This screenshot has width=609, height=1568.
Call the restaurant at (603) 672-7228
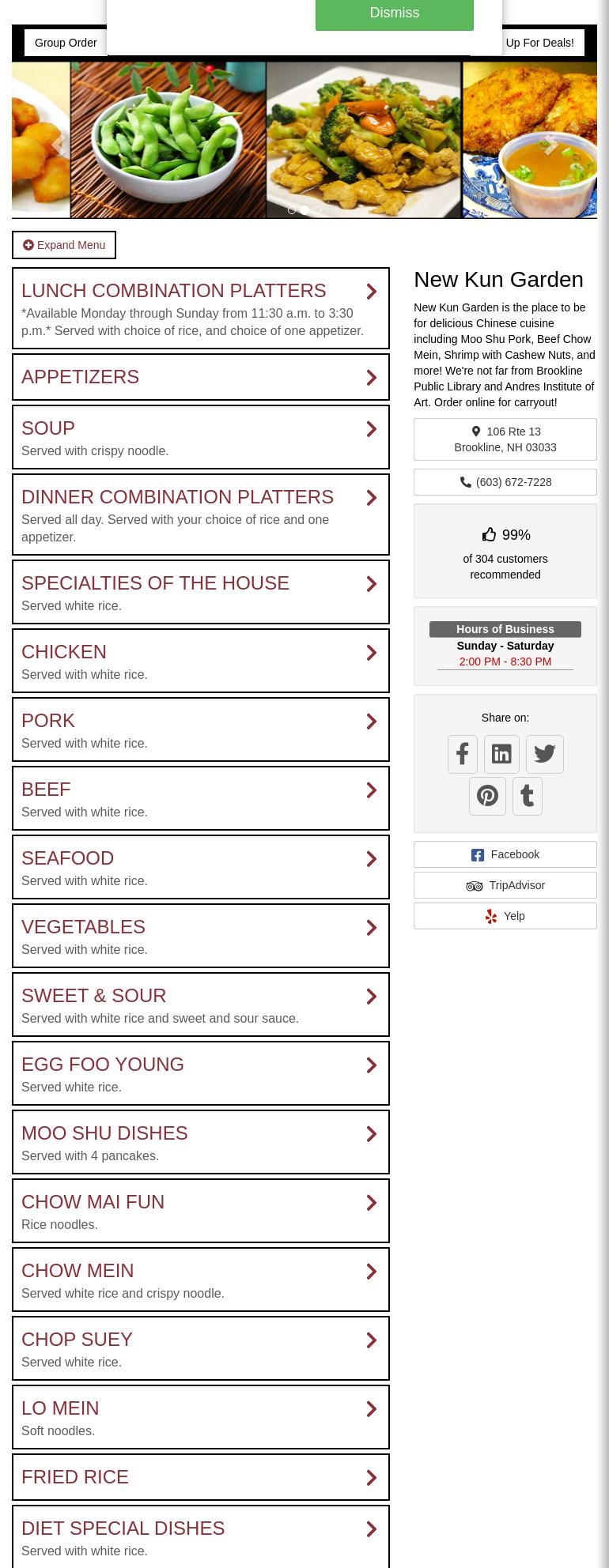(x=505, y=482)
